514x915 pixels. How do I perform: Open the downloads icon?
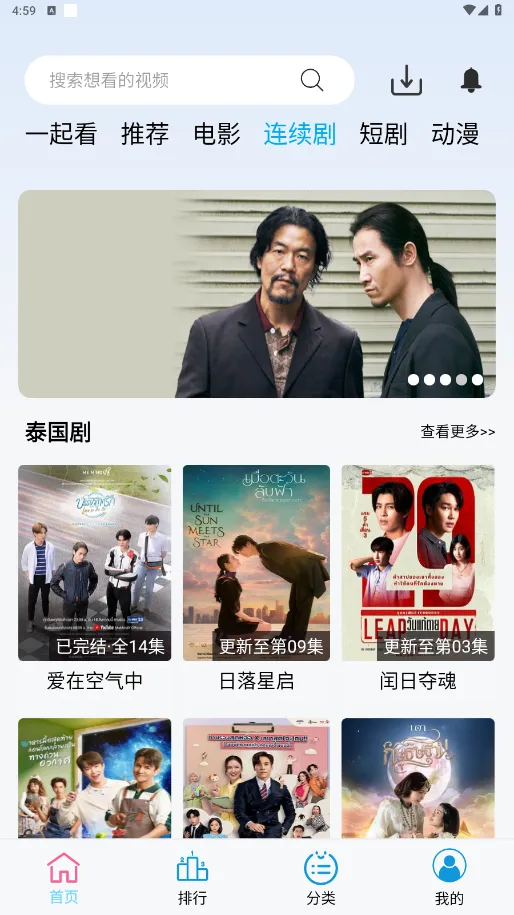tap(406, 80)
